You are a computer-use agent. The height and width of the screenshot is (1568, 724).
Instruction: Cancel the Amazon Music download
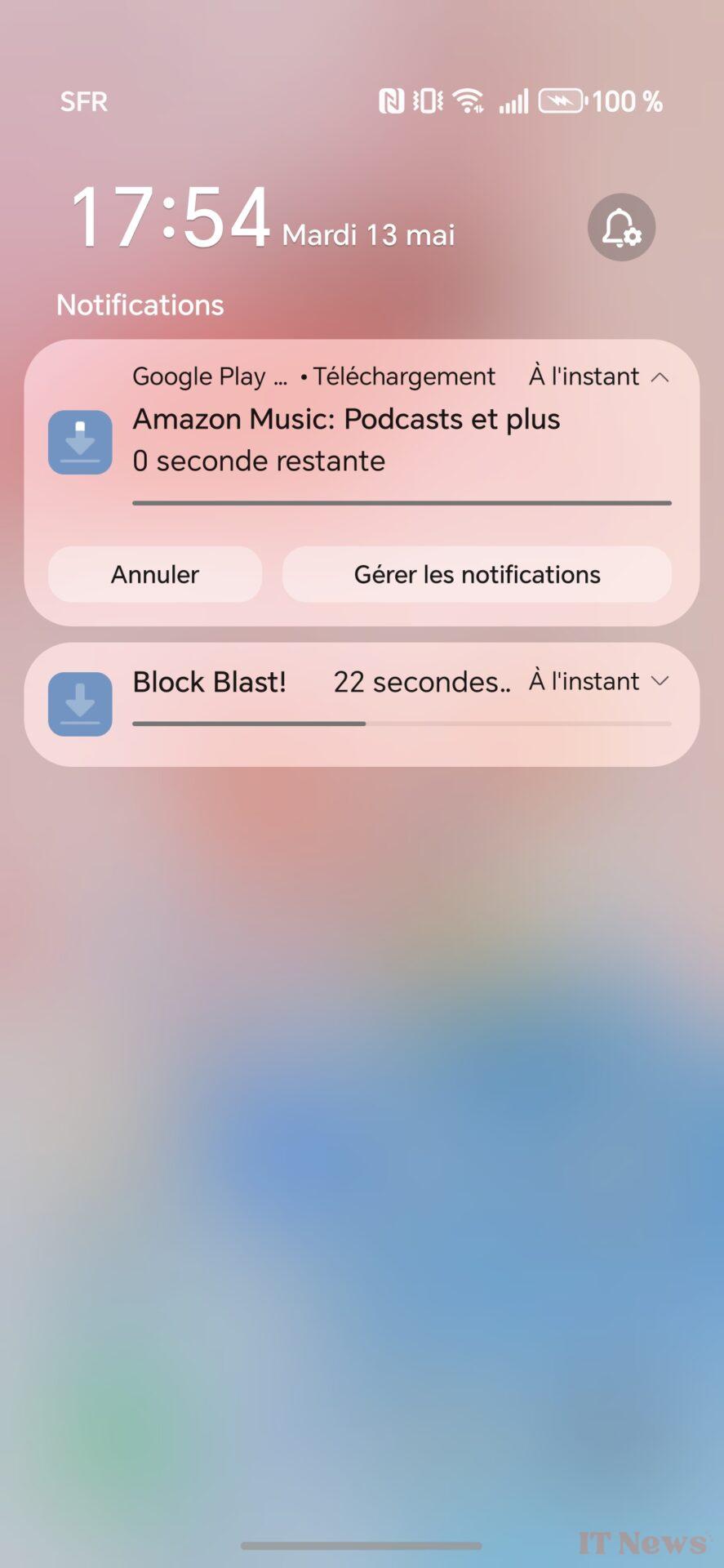point(155,574)
